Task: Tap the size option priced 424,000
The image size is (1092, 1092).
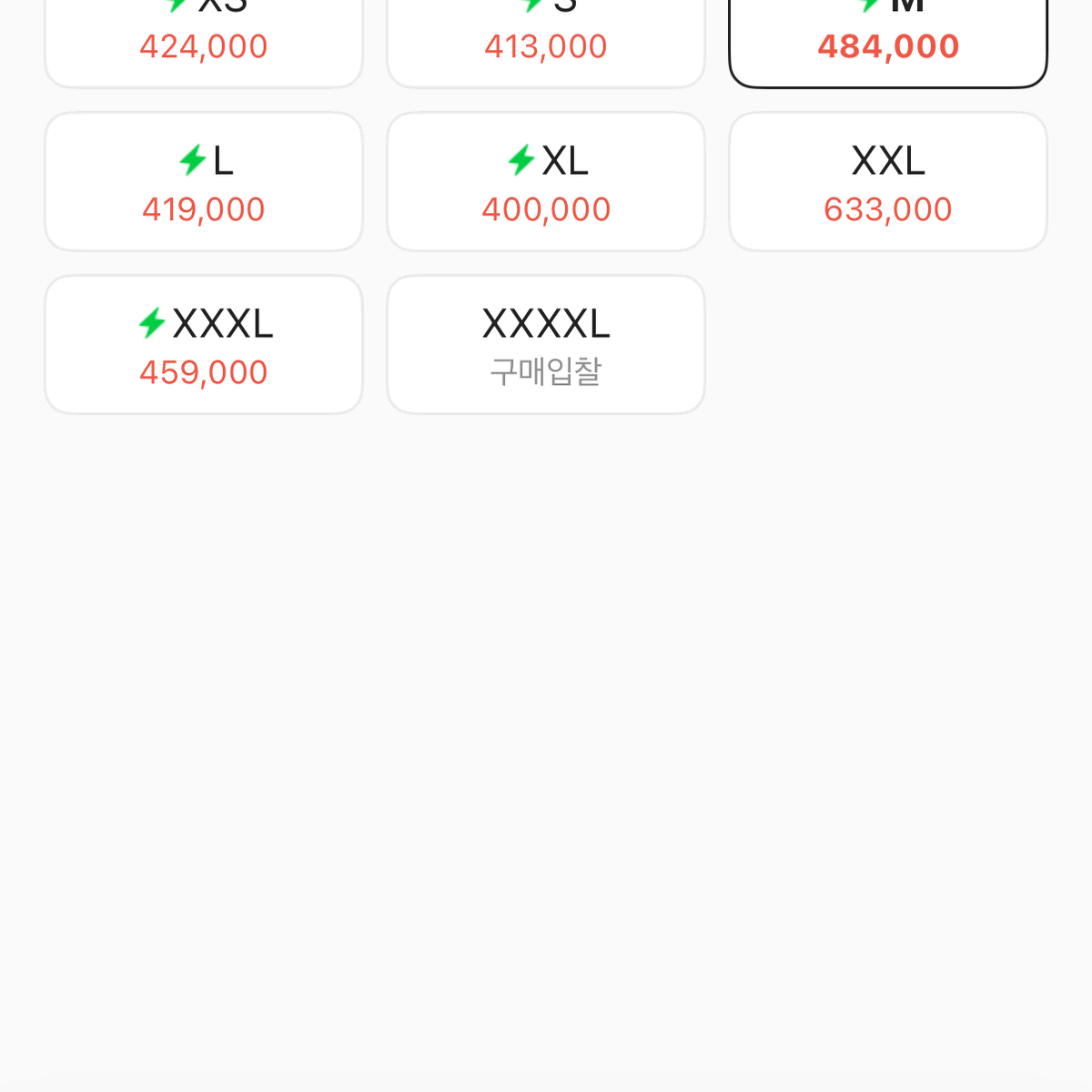Action: 204,41
